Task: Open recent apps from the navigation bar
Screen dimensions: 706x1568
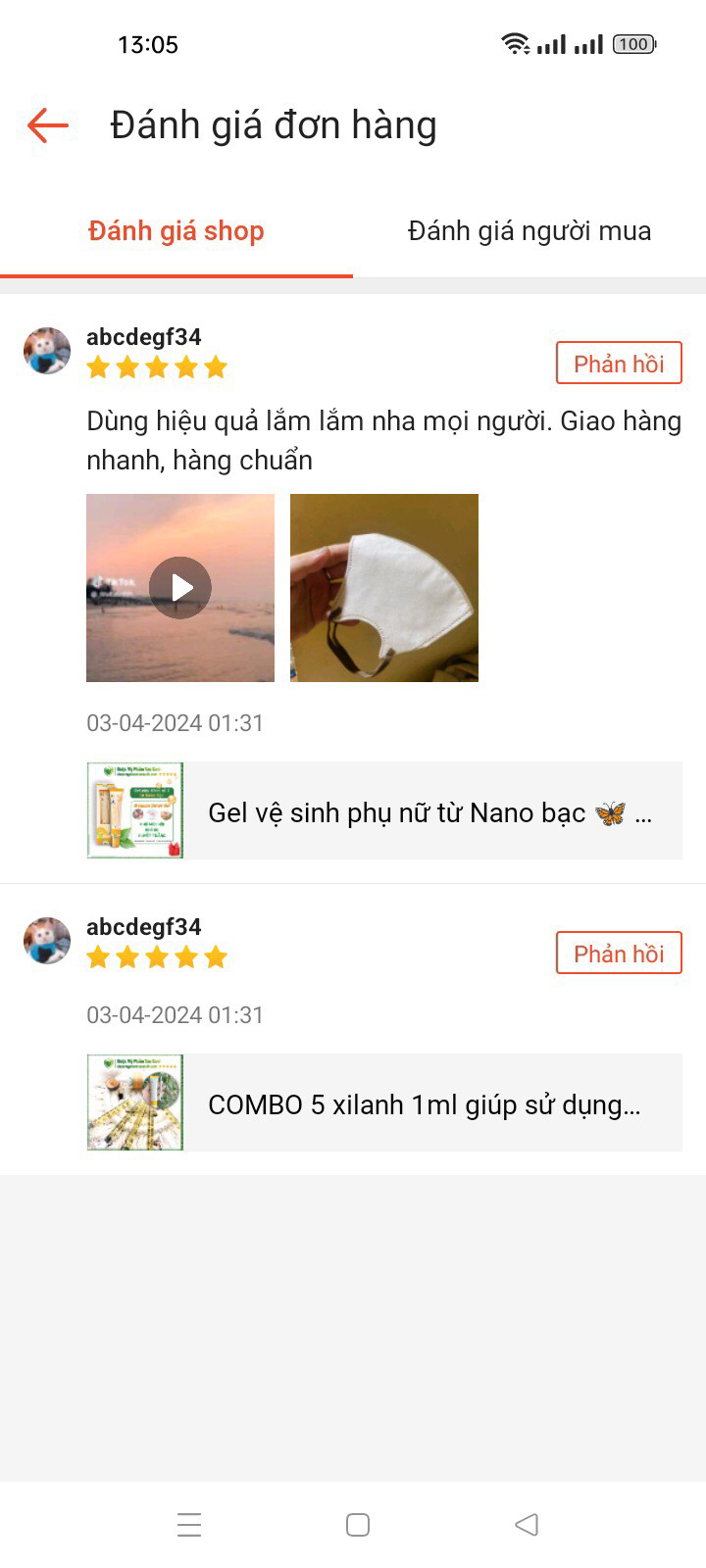Action: point(189,1525)
